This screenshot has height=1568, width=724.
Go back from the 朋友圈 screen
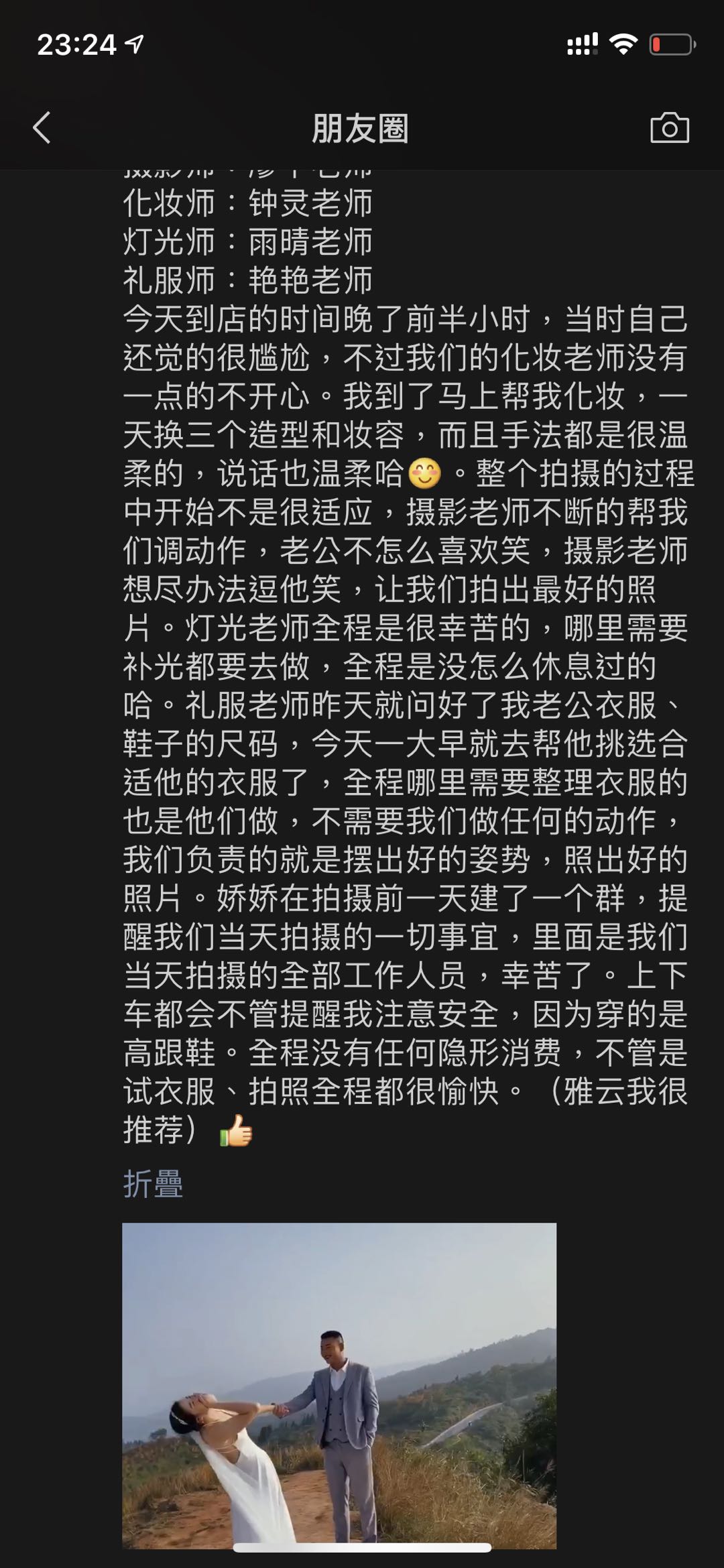(x=42, y=127)
